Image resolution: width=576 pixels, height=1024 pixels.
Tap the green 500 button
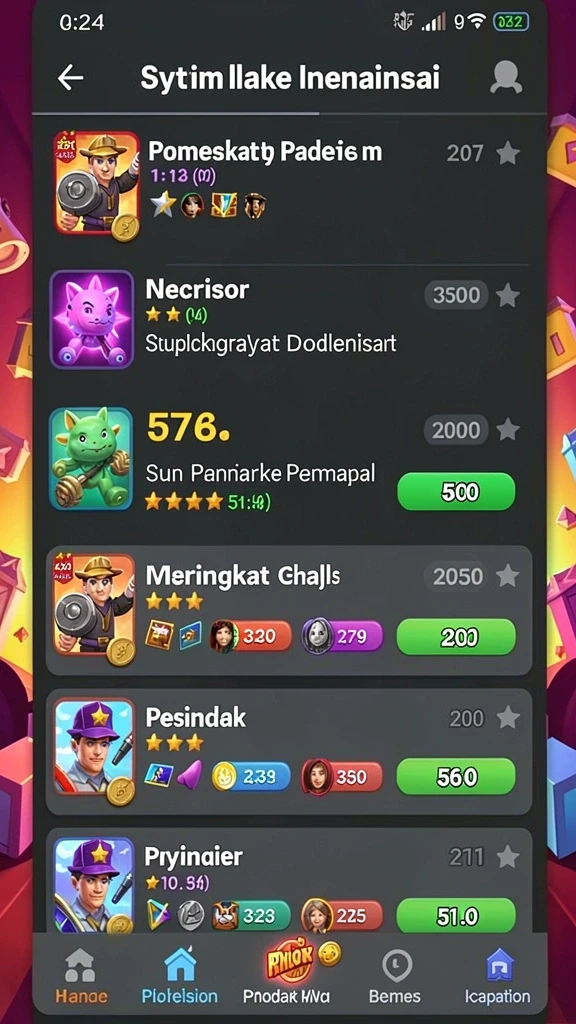tap(456, 491)
